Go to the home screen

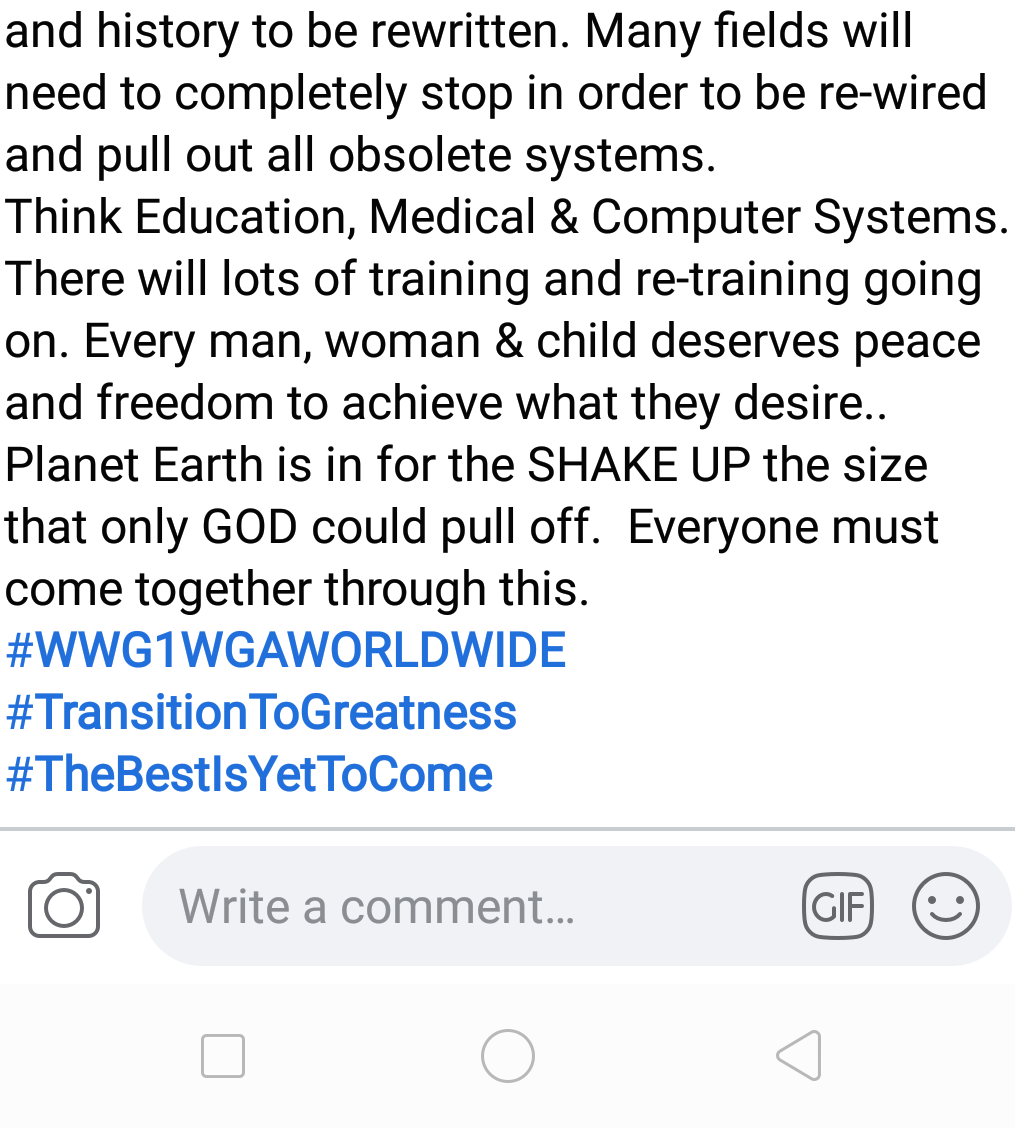[508, 1056]
